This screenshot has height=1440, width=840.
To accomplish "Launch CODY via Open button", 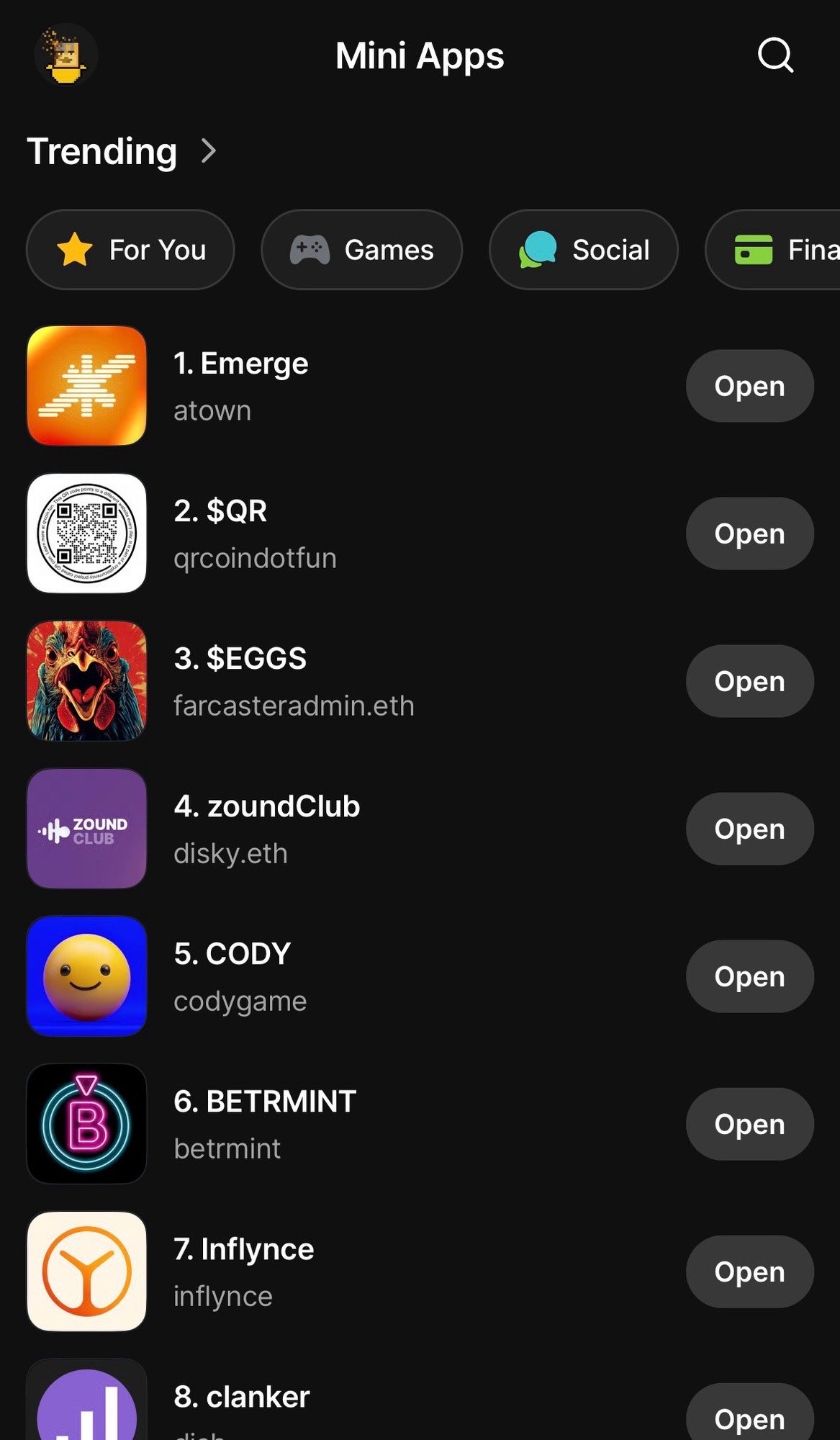I will click(749, 976).
